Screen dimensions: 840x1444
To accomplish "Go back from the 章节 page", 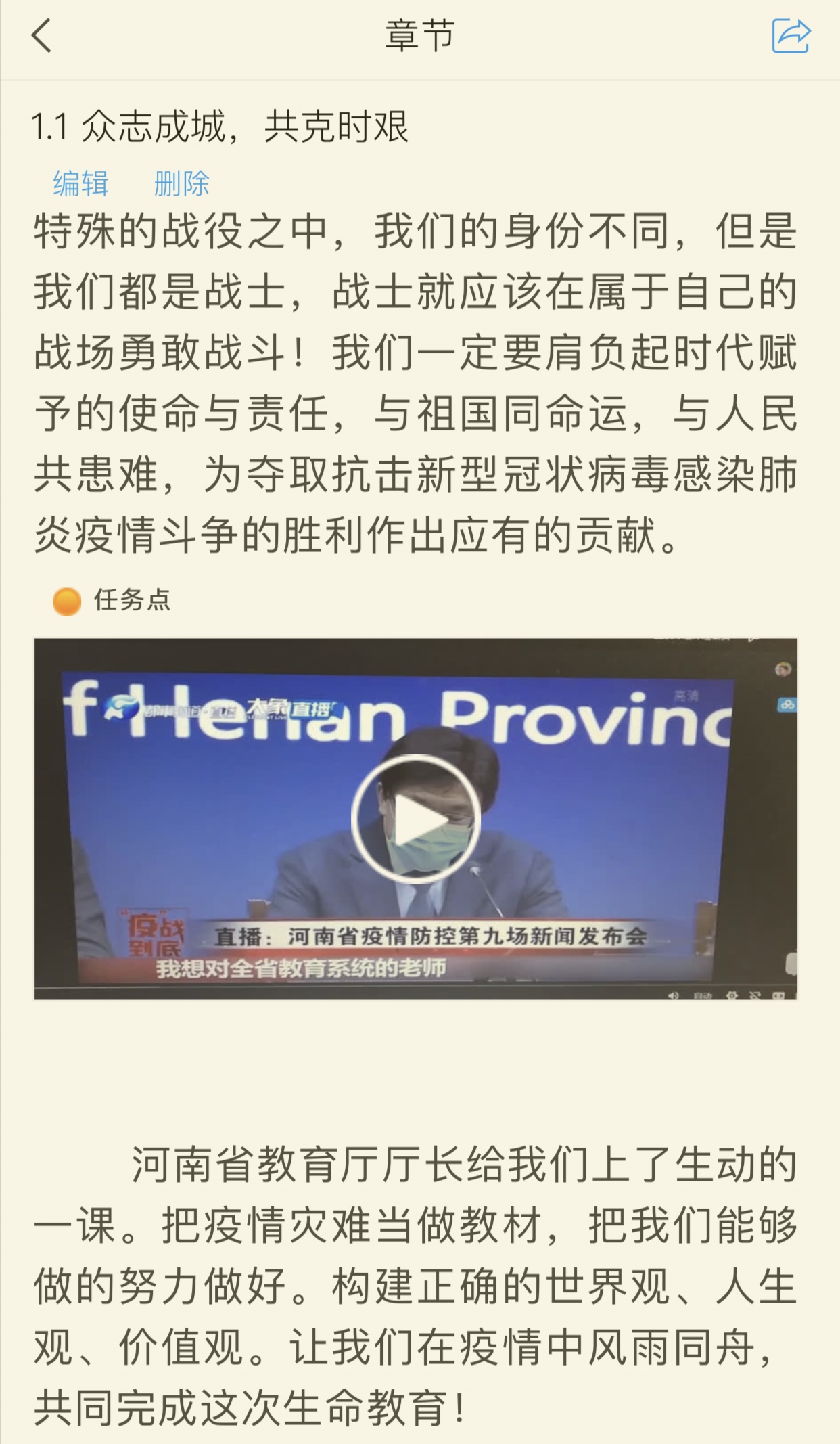I will point(42,35).
